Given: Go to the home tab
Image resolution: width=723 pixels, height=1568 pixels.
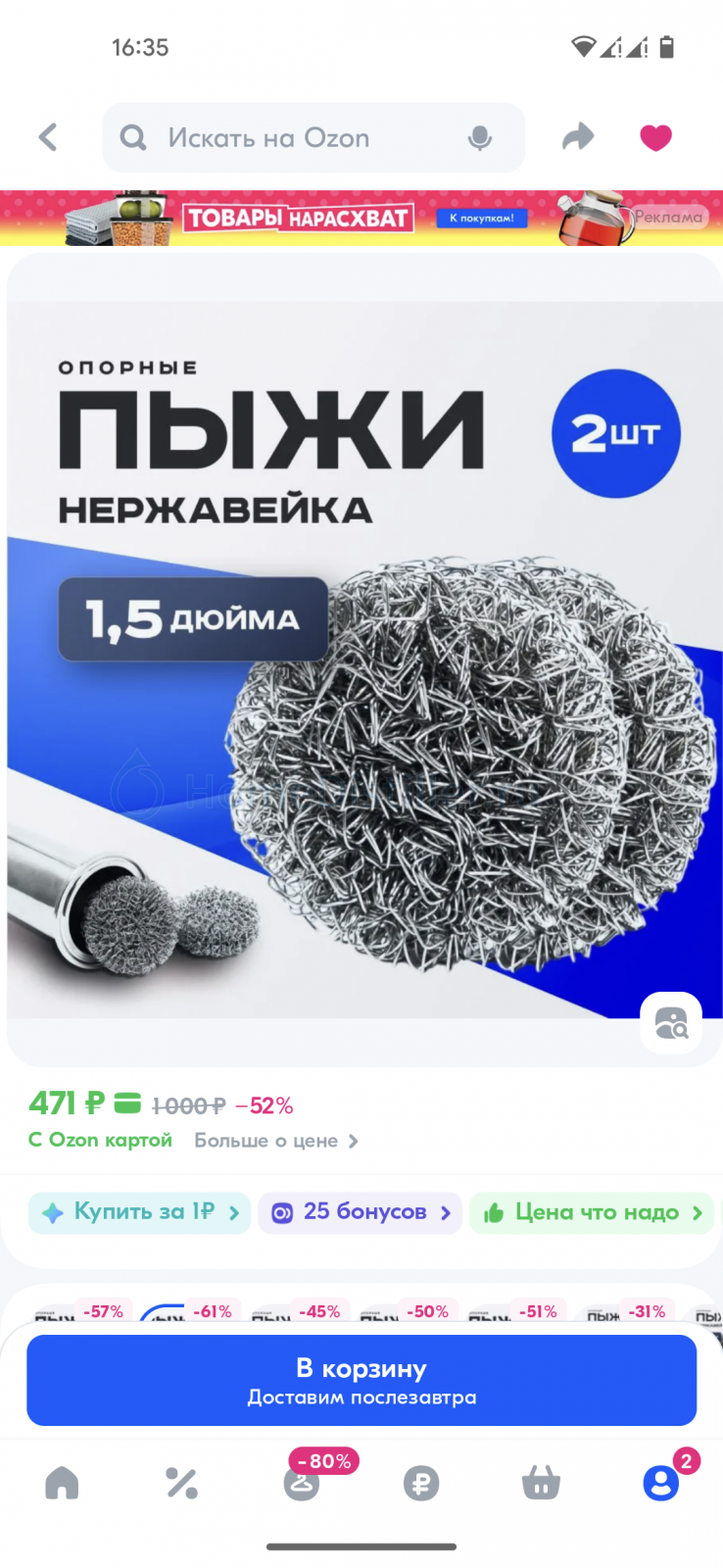Looking at the screenshot, I should click(62, 1483).
